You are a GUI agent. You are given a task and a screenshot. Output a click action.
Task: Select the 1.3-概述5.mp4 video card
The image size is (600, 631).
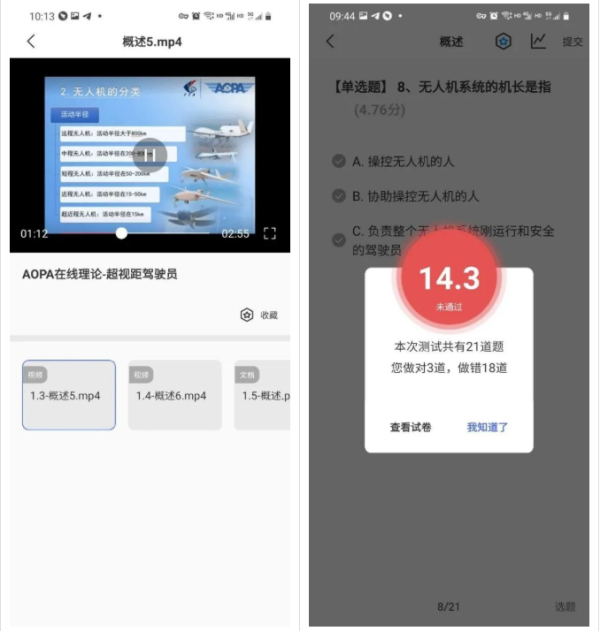68,395
